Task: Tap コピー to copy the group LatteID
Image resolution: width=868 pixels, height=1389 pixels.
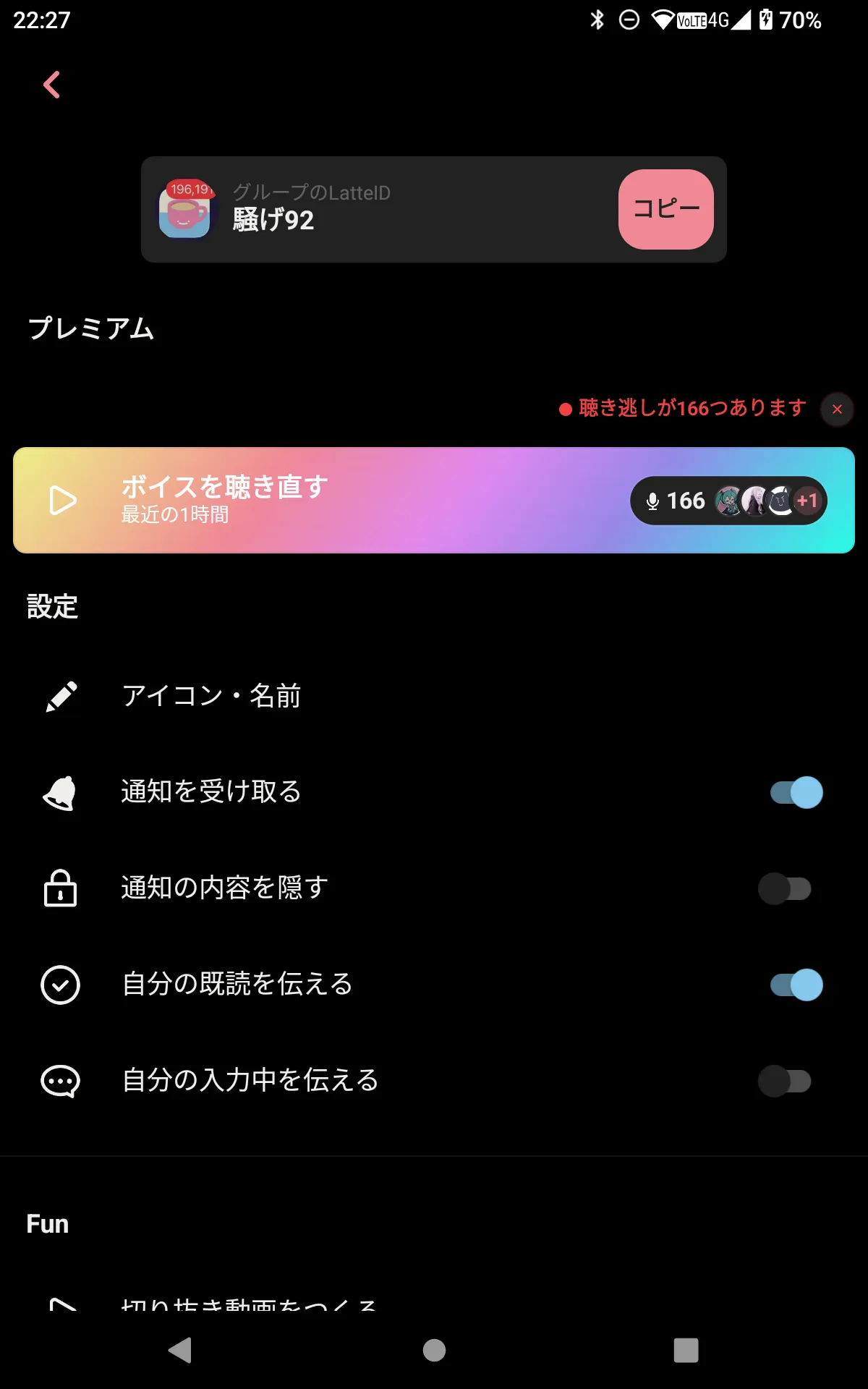Action: [x=665, y=209]
